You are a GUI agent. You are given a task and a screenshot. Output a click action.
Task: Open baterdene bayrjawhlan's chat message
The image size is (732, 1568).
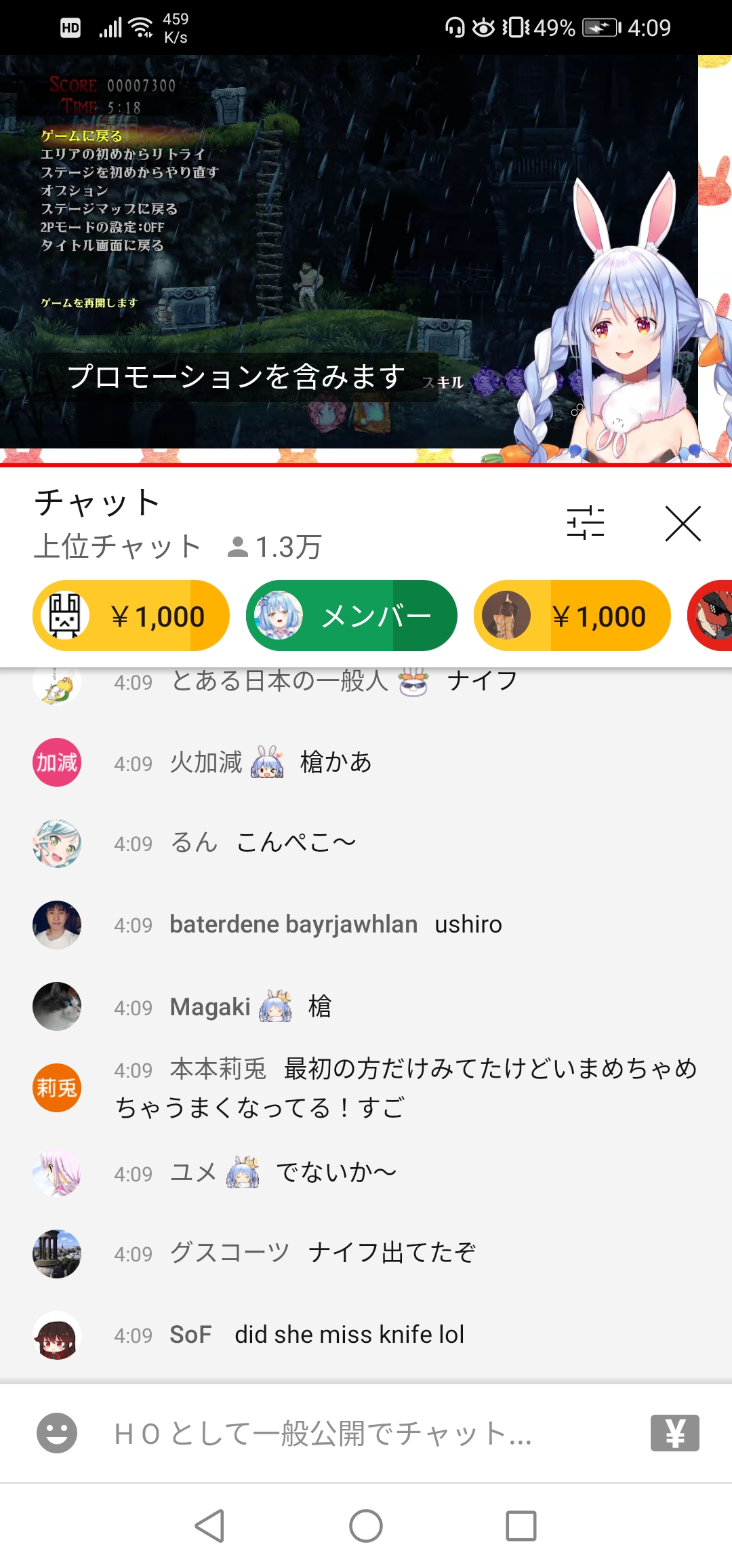coord(335,925)
